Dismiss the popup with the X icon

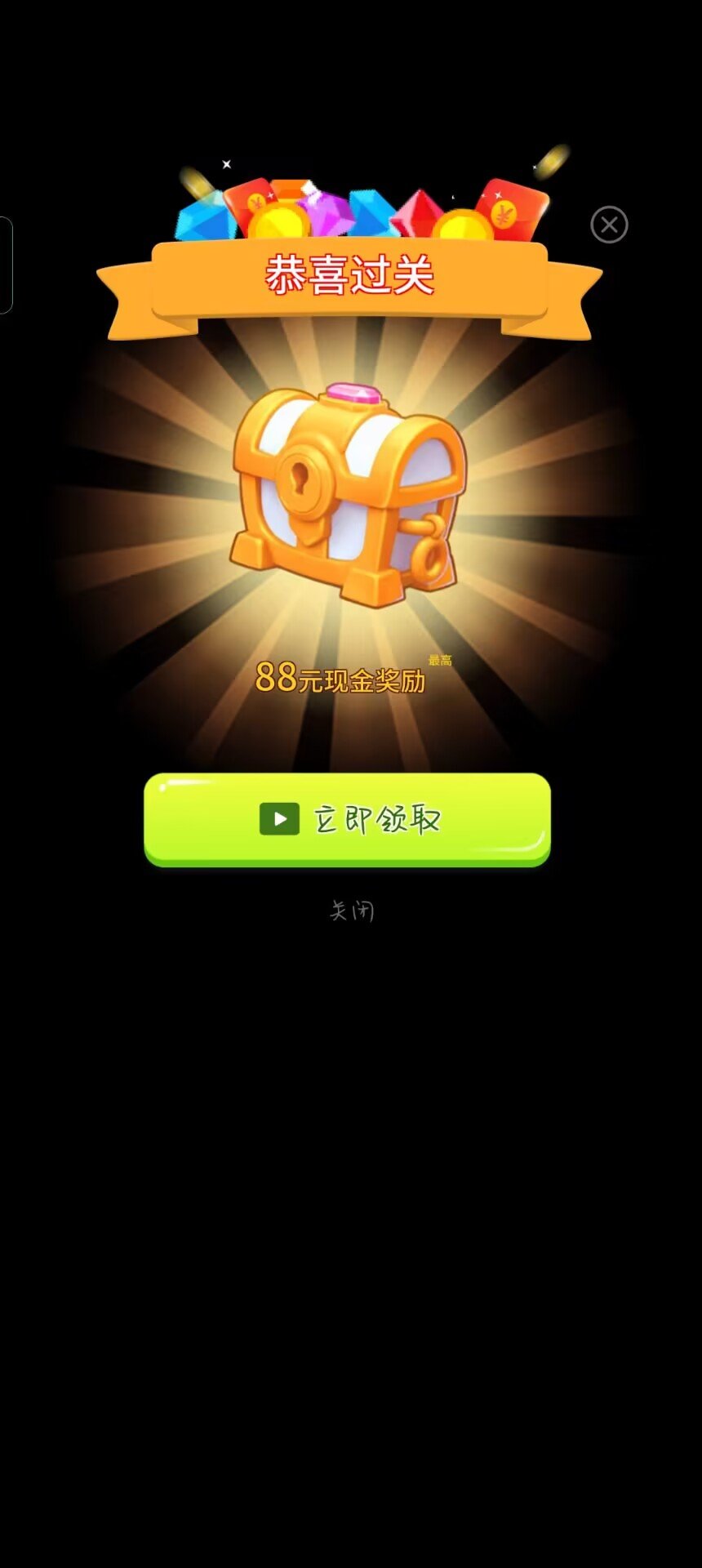(x=609, y=225)
